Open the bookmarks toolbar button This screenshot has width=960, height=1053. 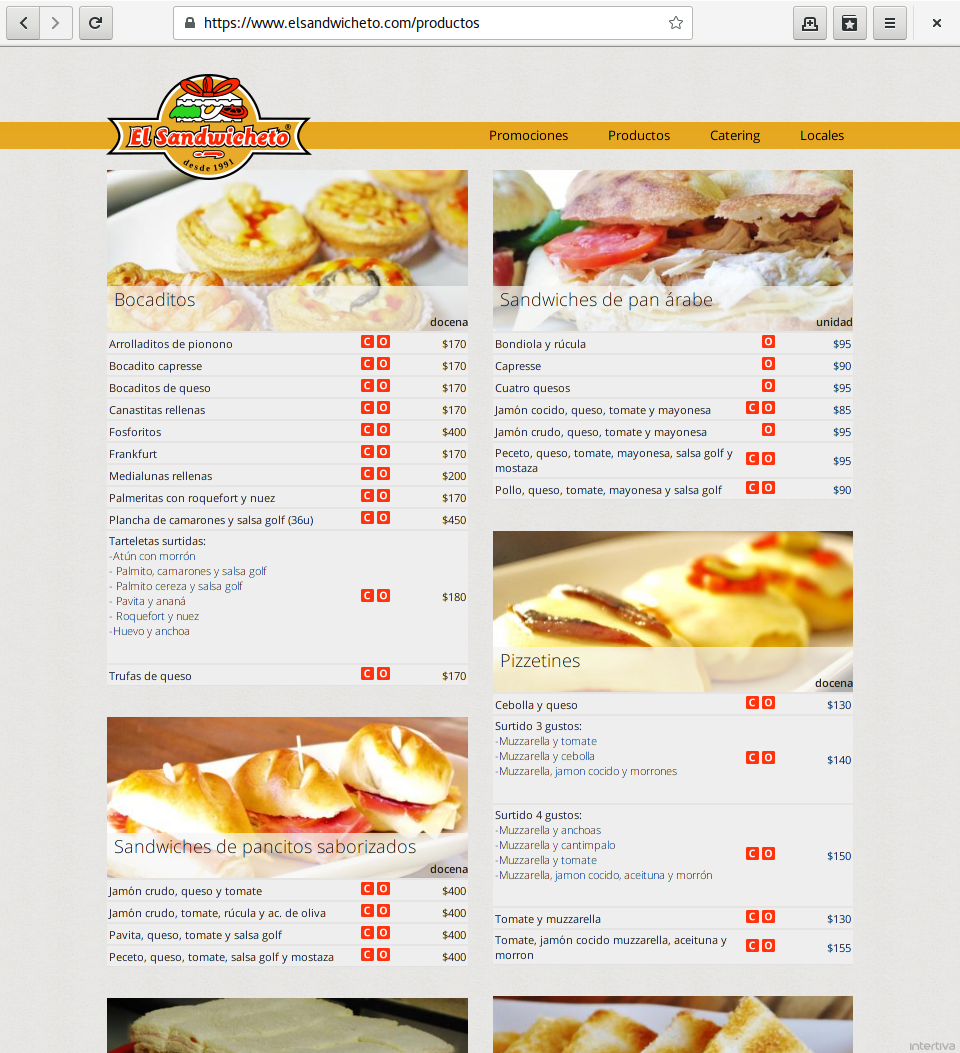click(x=849, y=22)
